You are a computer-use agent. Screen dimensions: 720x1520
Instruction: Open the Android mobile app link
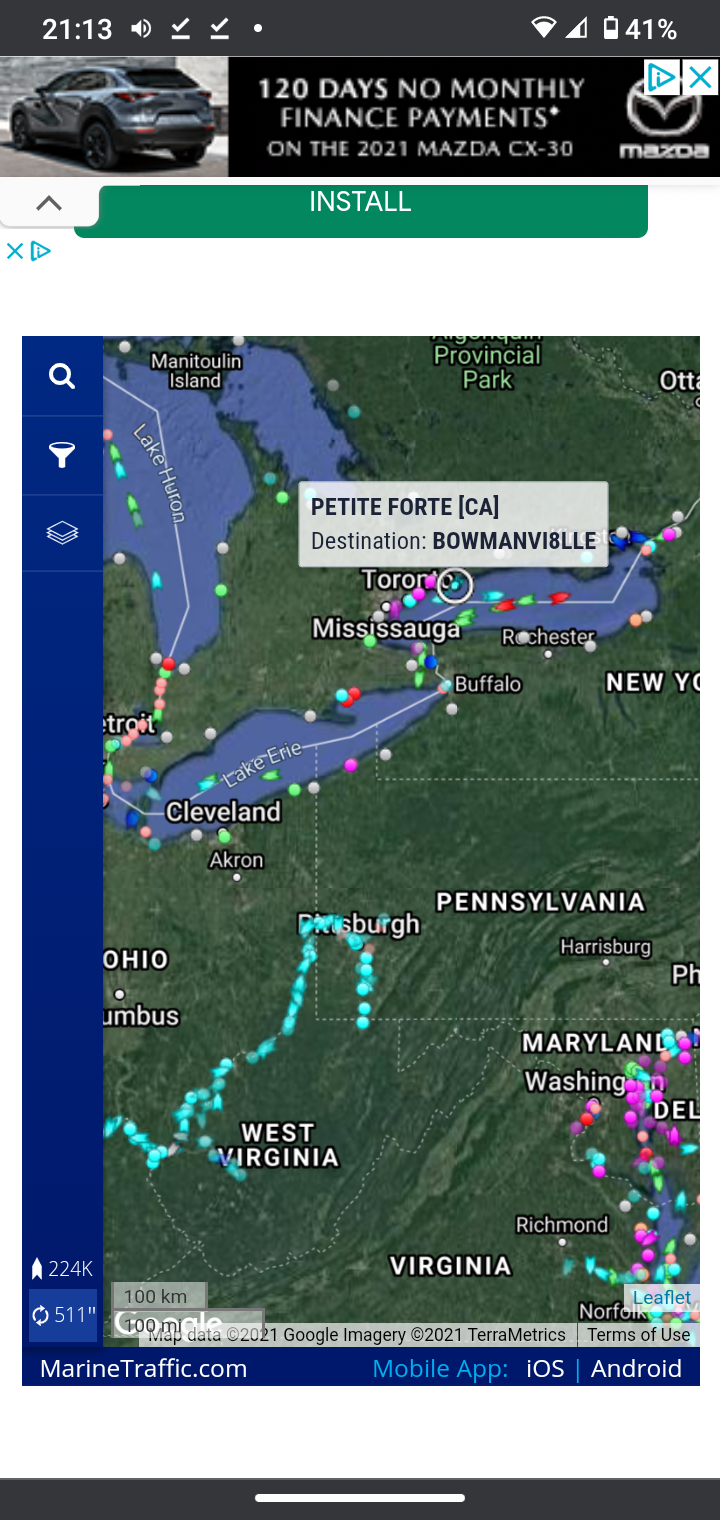click(636, 1368)
